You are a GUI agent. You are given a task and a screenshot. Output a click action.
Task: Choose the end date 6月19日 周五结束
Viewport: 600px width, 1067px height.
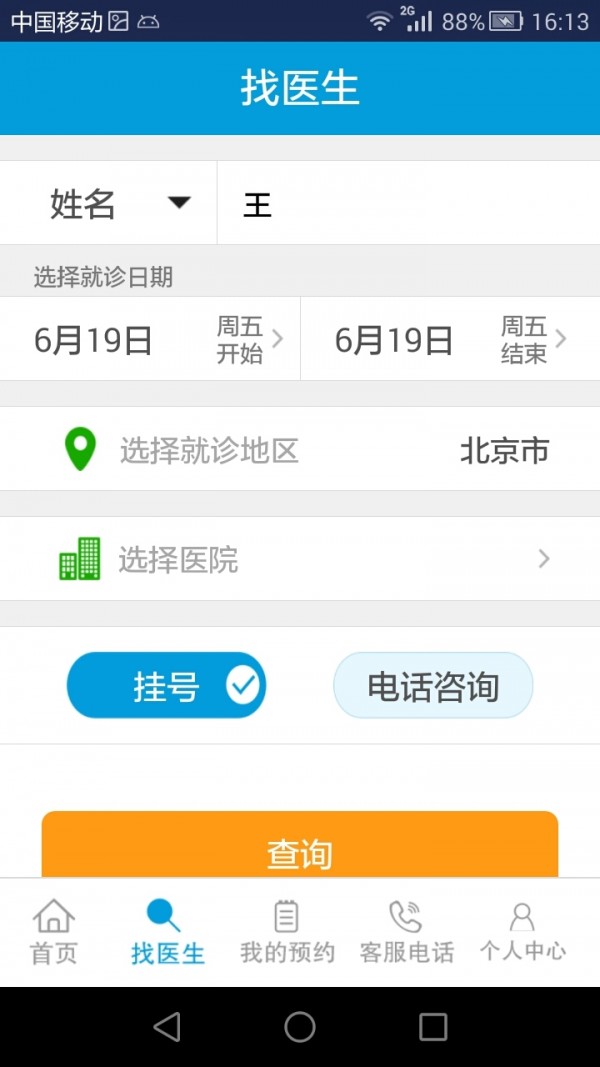point(450,340)
